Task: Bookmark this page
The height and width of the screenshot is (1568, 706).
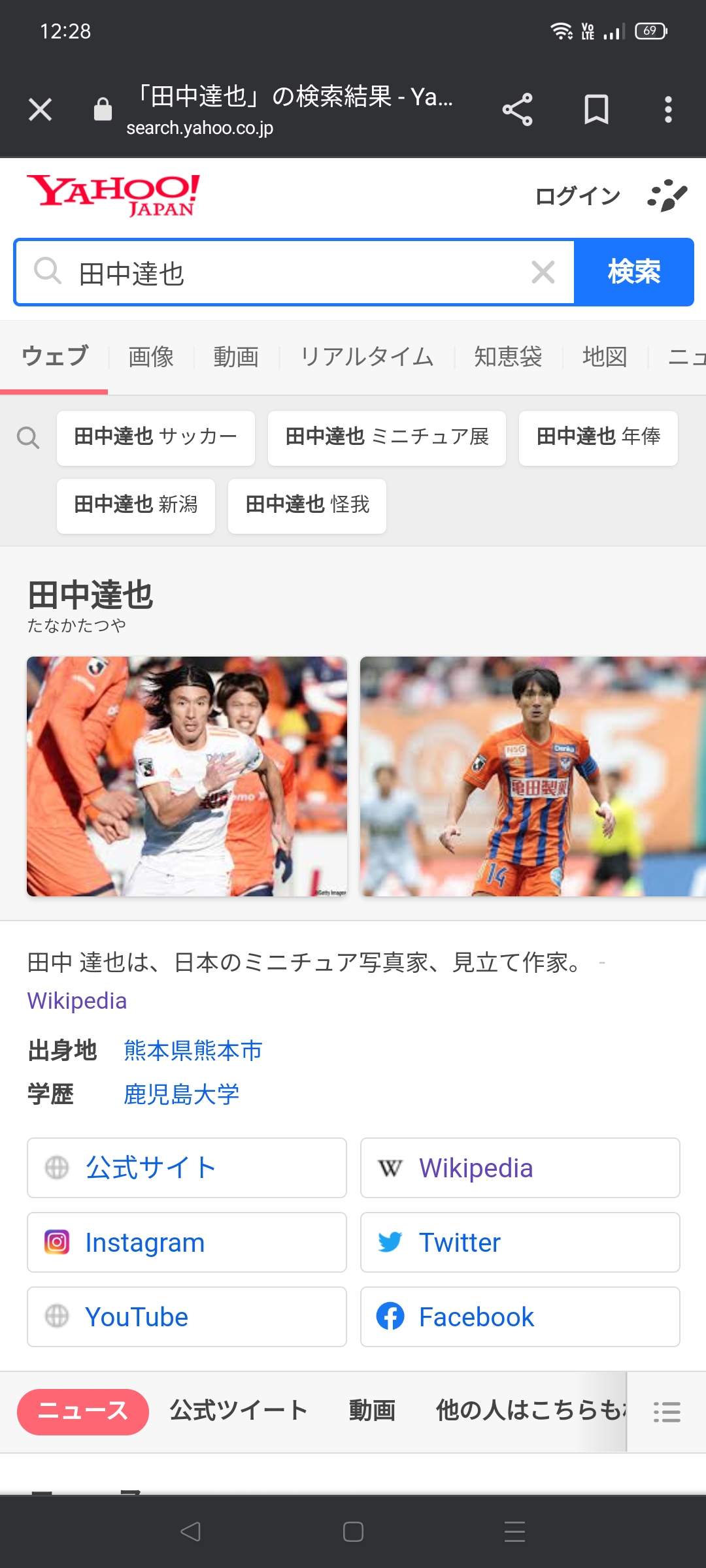Action: 596,110
